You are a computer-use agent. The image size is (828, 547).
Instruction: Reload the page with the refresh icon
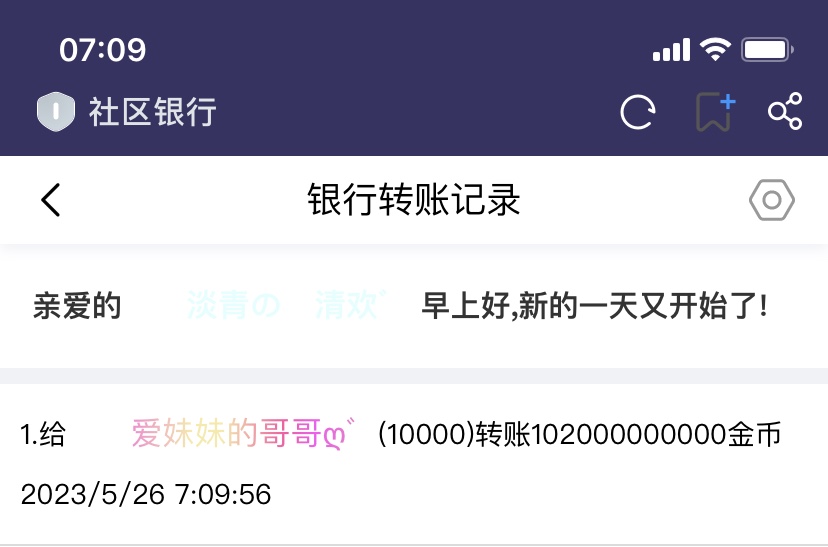coord(638,112)
